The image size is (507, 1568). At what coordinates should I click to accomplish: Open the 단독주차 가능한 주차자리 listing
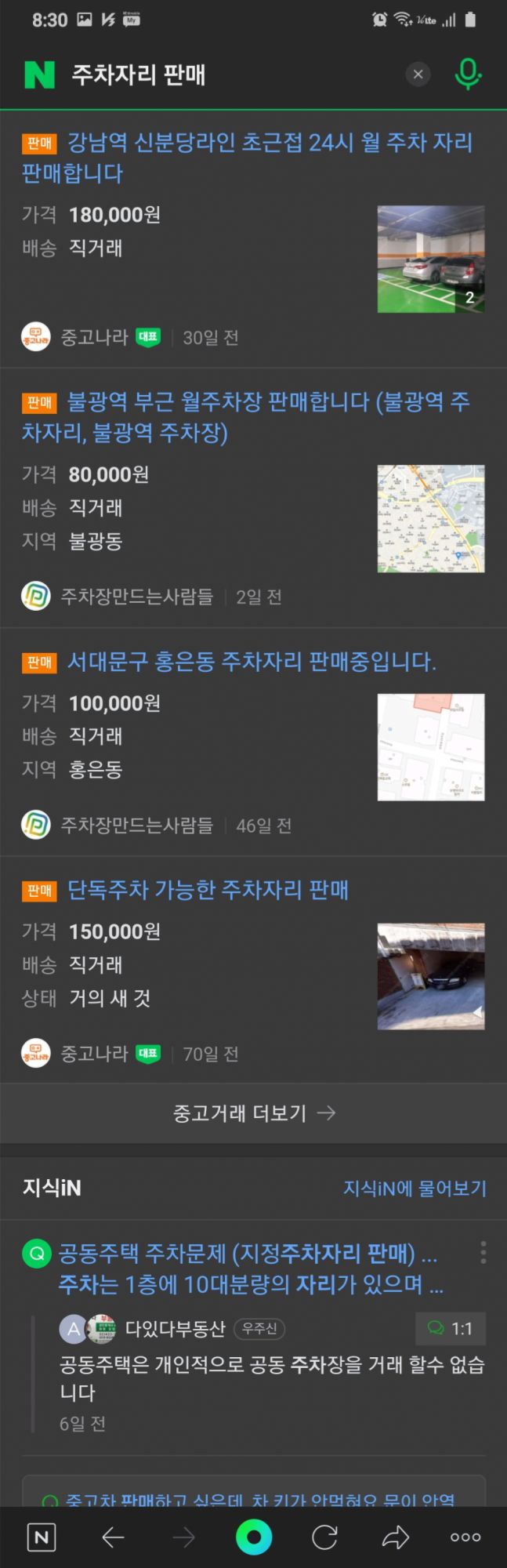click(x=208, y=890)
